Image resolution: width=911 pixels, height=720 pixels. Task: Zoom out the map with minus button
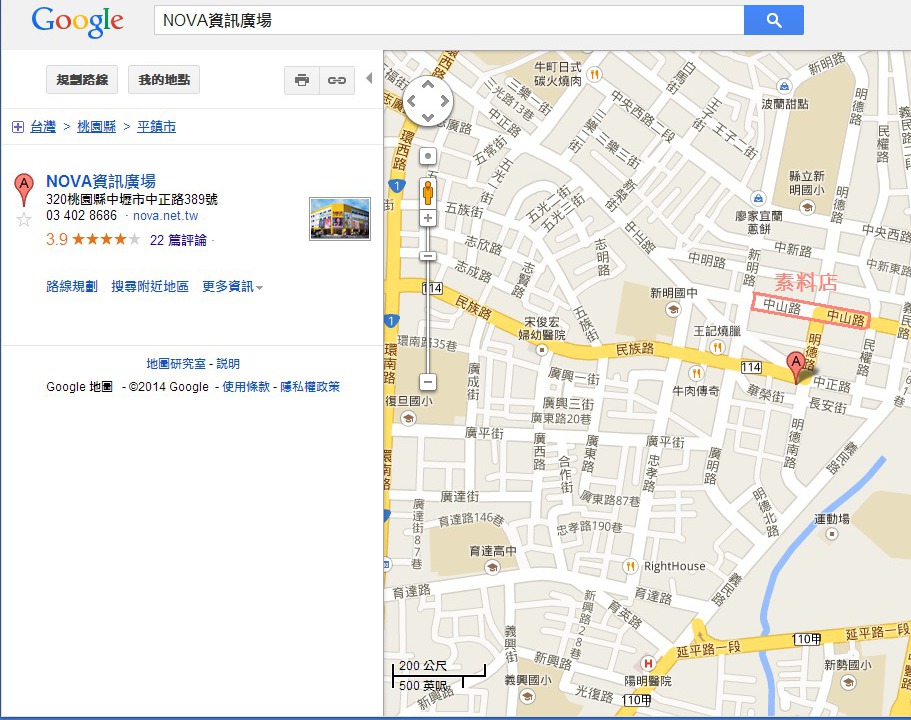tap(428, 381)
